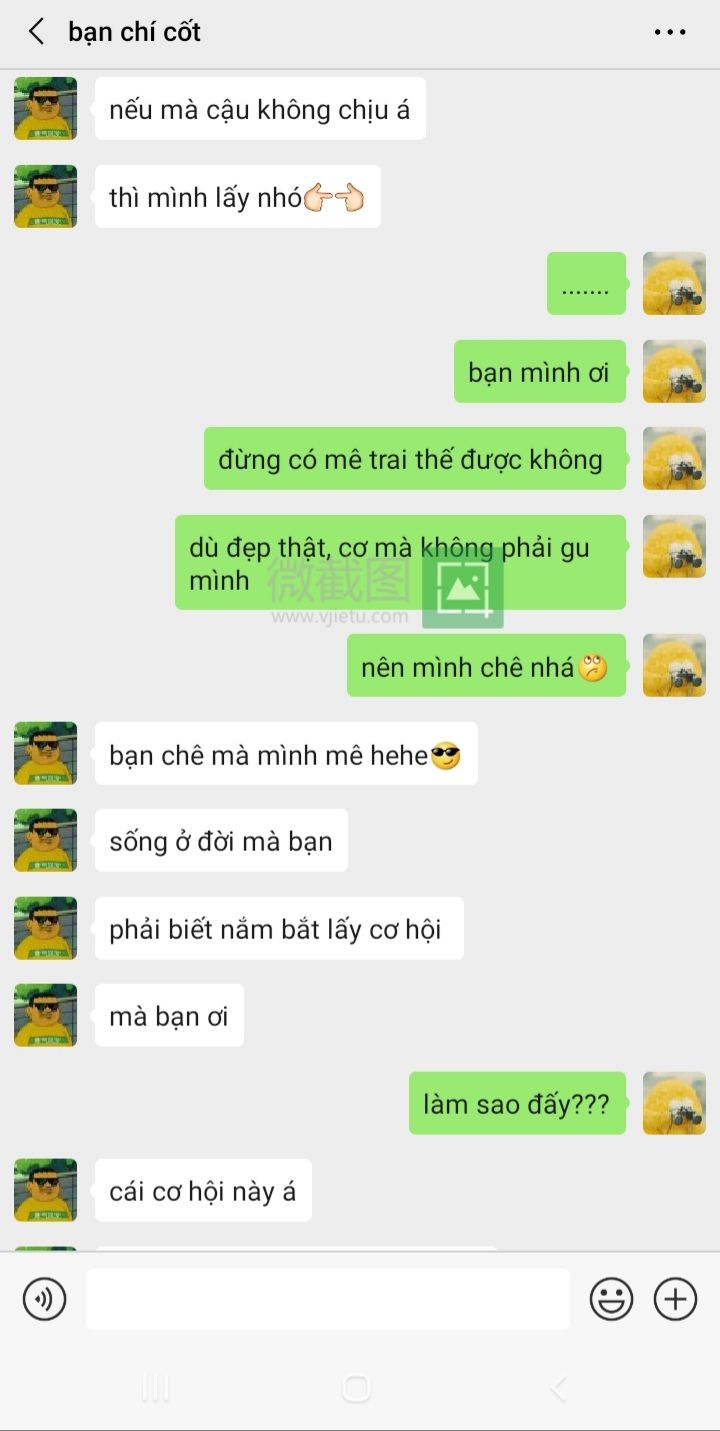This screenshot has width=720, height=1431.
Task: Open own avatar beside 'bạn mình ơi'
Action: click(x=674, y=371)
